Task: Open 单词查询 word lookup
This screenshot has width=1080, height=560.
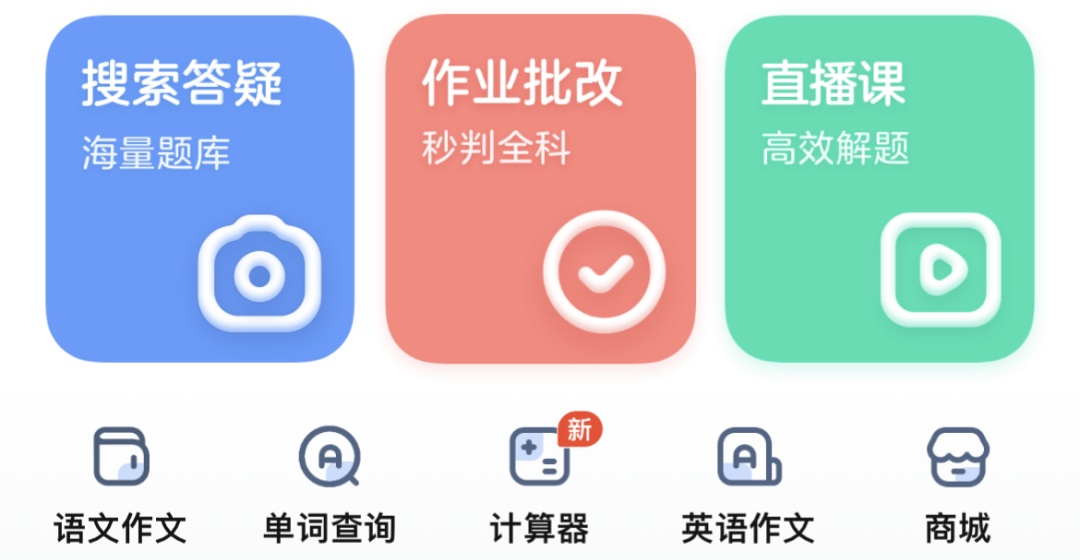Action: pyautogui.click(x=330, y=485)
